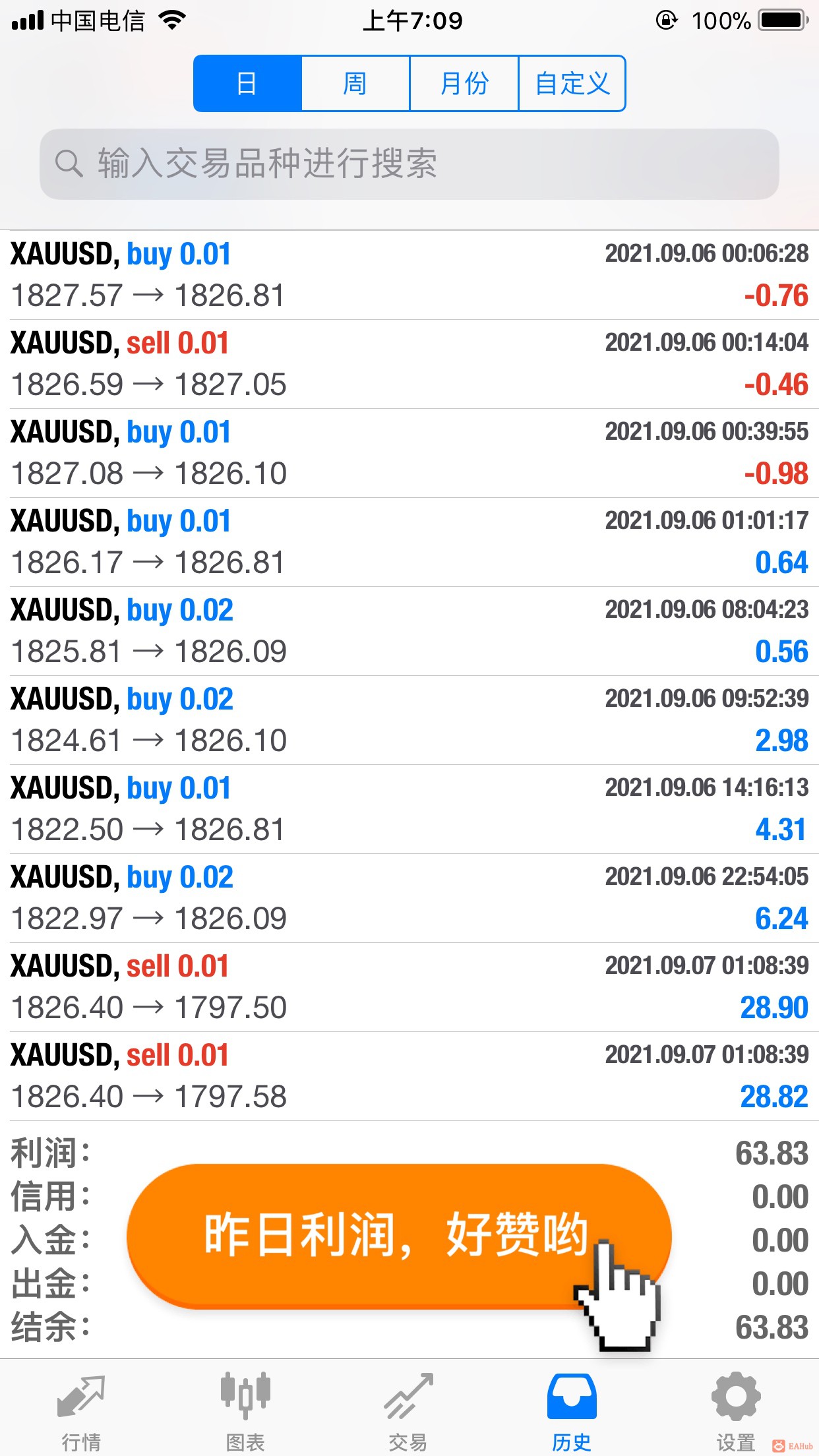Viewport: 819px width, 1456px height.
Task: Open the 自定义 custom period tab
Action: [x=572, y=84]
